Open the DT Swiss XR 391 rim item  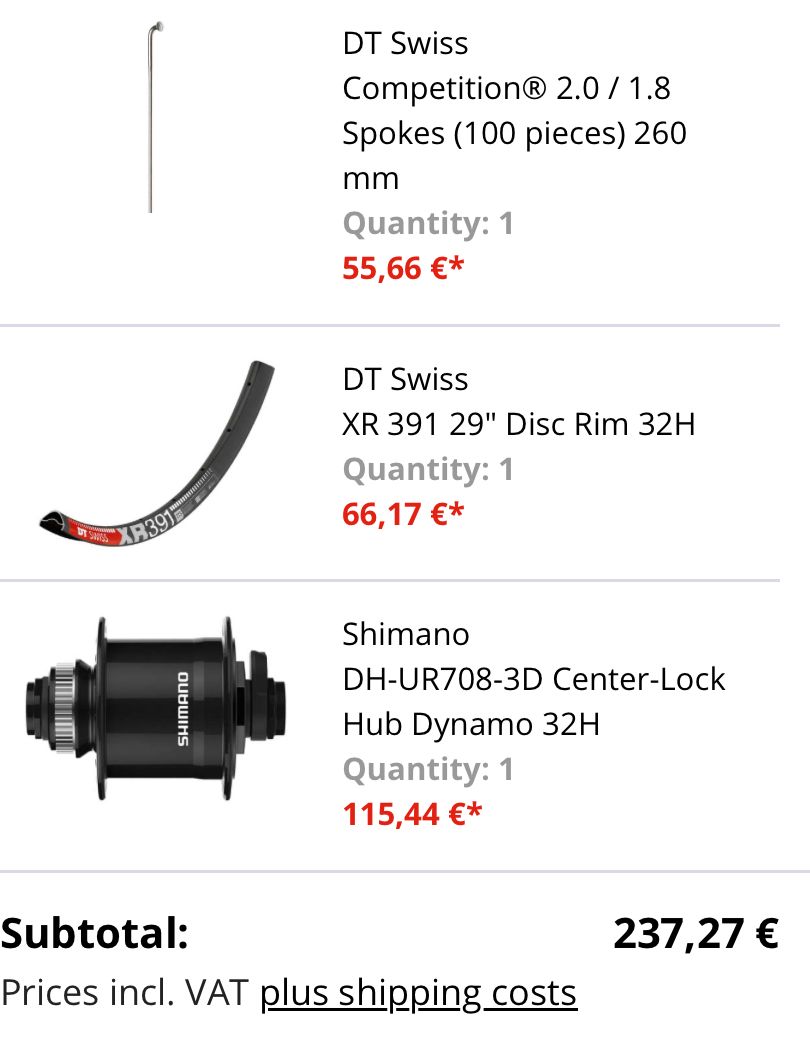click(x=518, y=424)
